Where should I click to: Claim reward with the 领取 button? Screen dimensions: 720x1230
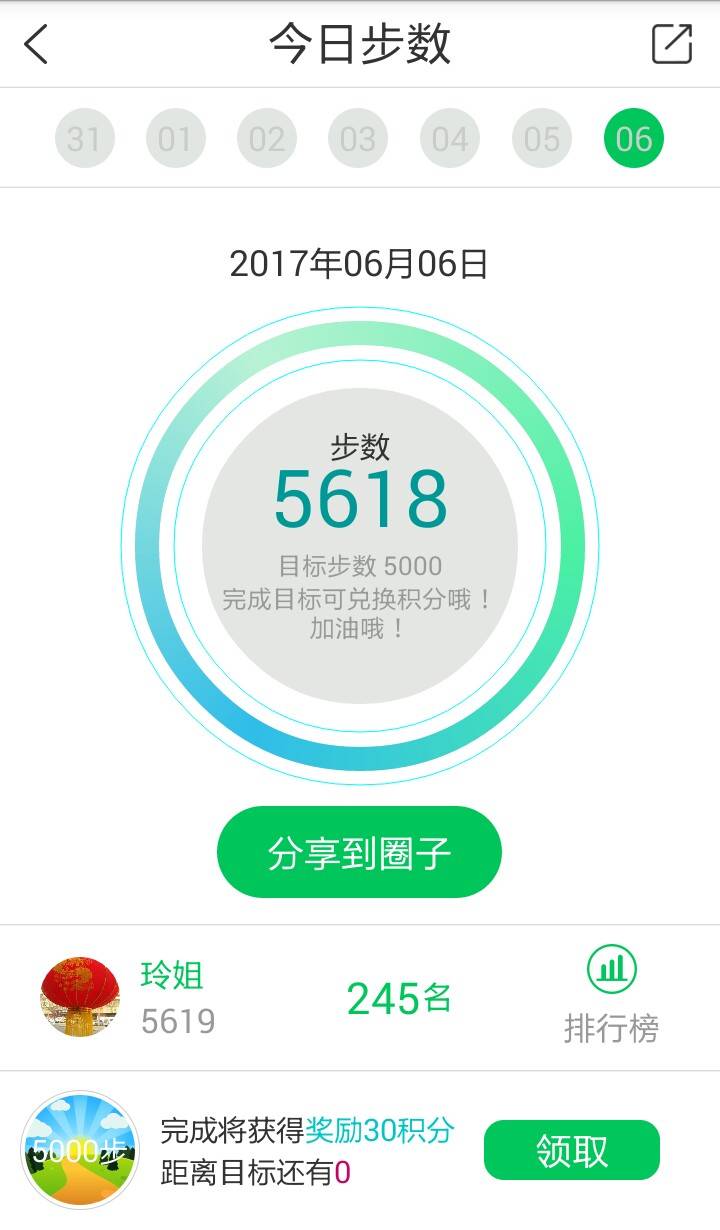[572, 1150]
